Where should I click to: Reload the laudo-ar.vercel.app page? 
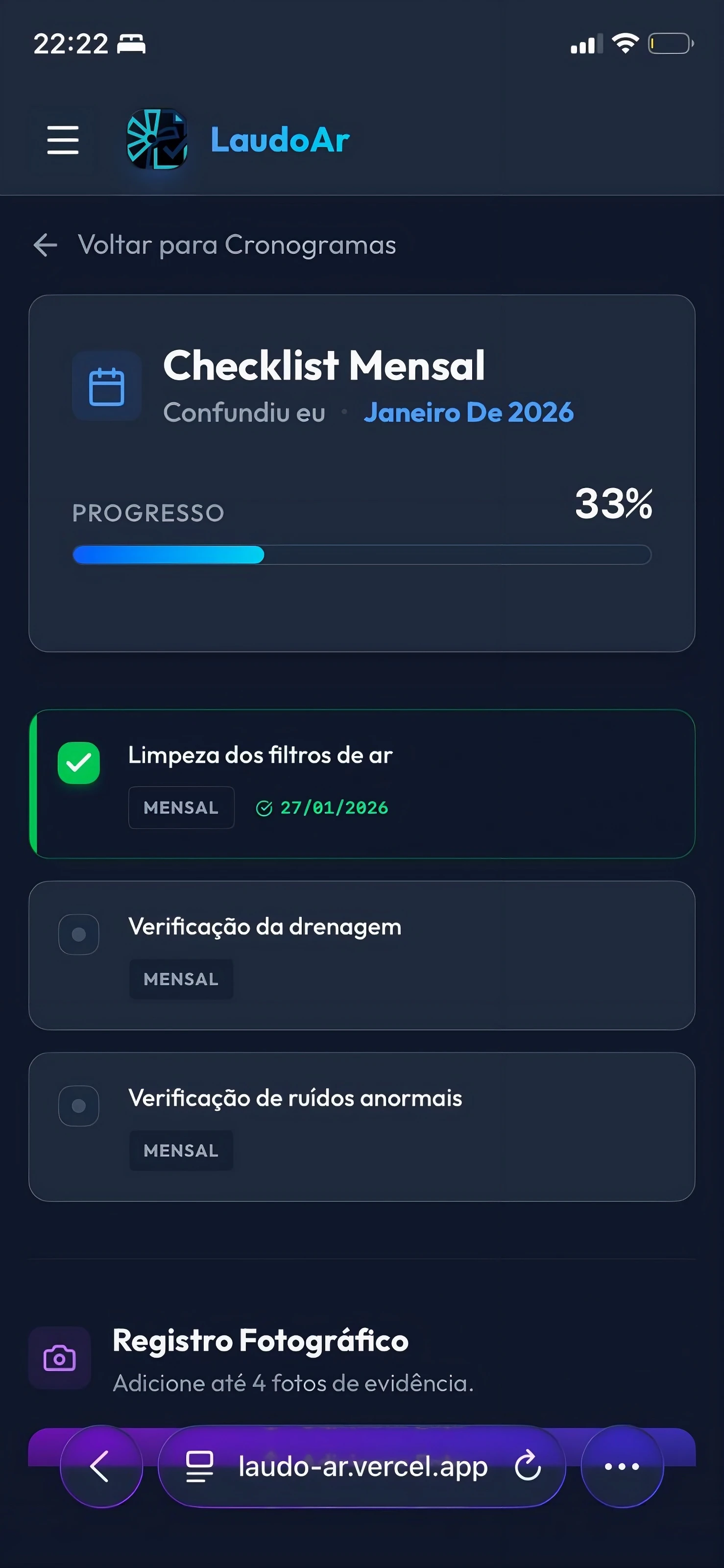coord(527,1467)
